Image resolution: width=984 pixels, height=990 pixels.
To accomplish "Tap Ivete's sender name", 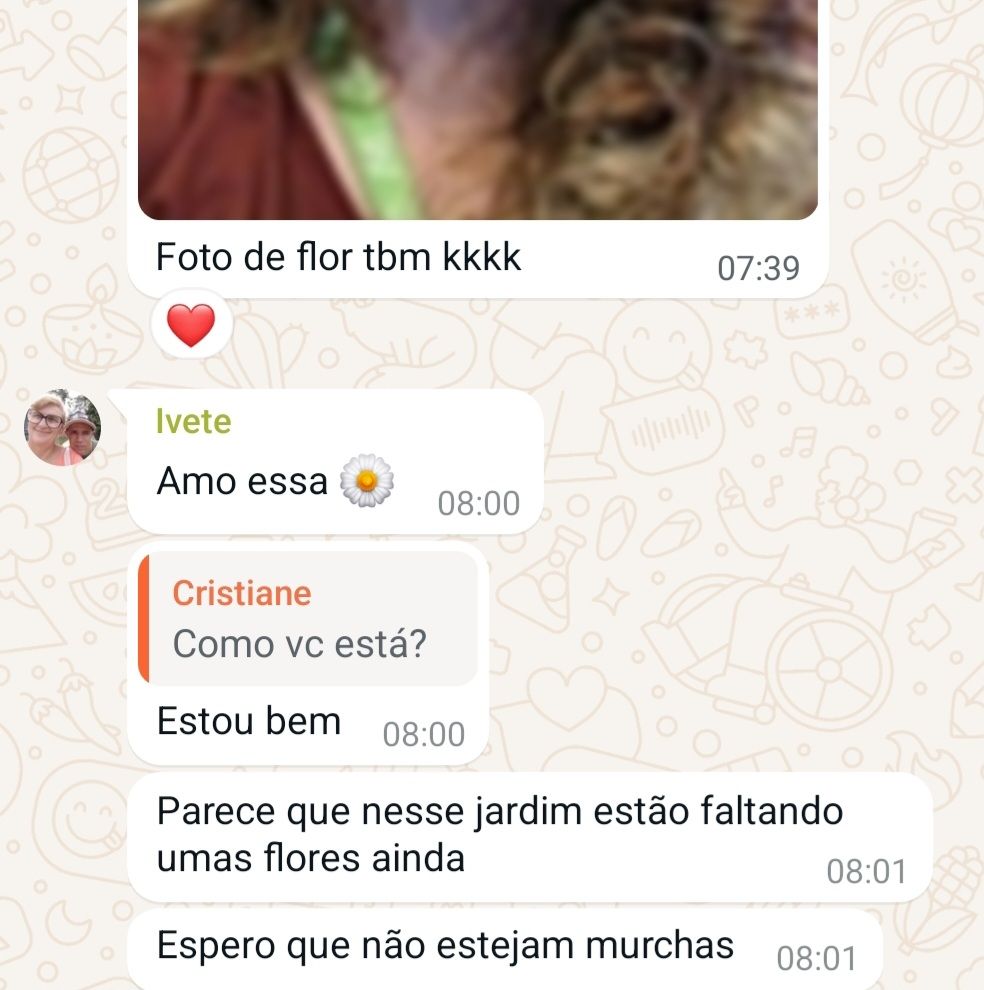I will (x=194, y=421).
